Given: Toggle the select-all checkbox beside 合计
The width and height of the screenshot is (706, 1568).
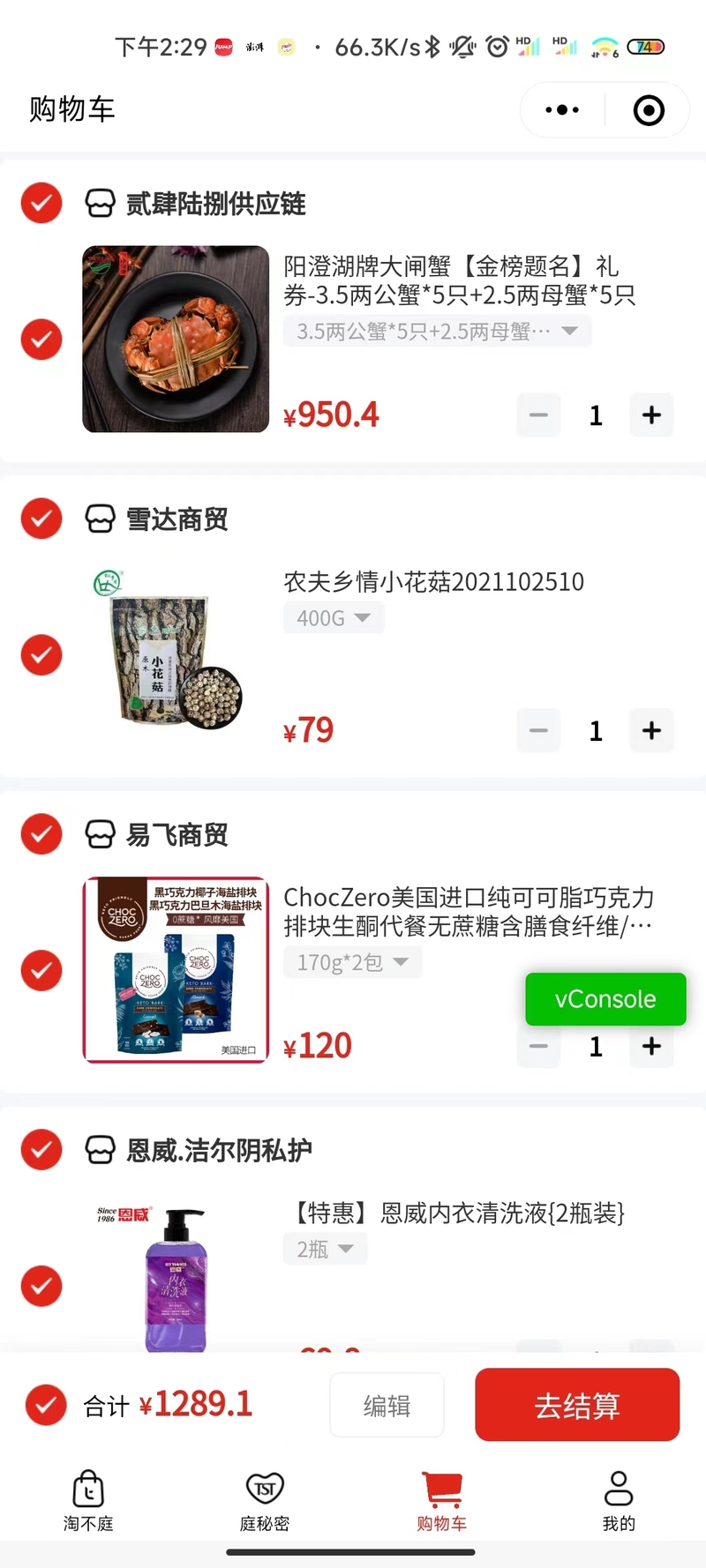Looking at the screenshot, I should 46,1406.
